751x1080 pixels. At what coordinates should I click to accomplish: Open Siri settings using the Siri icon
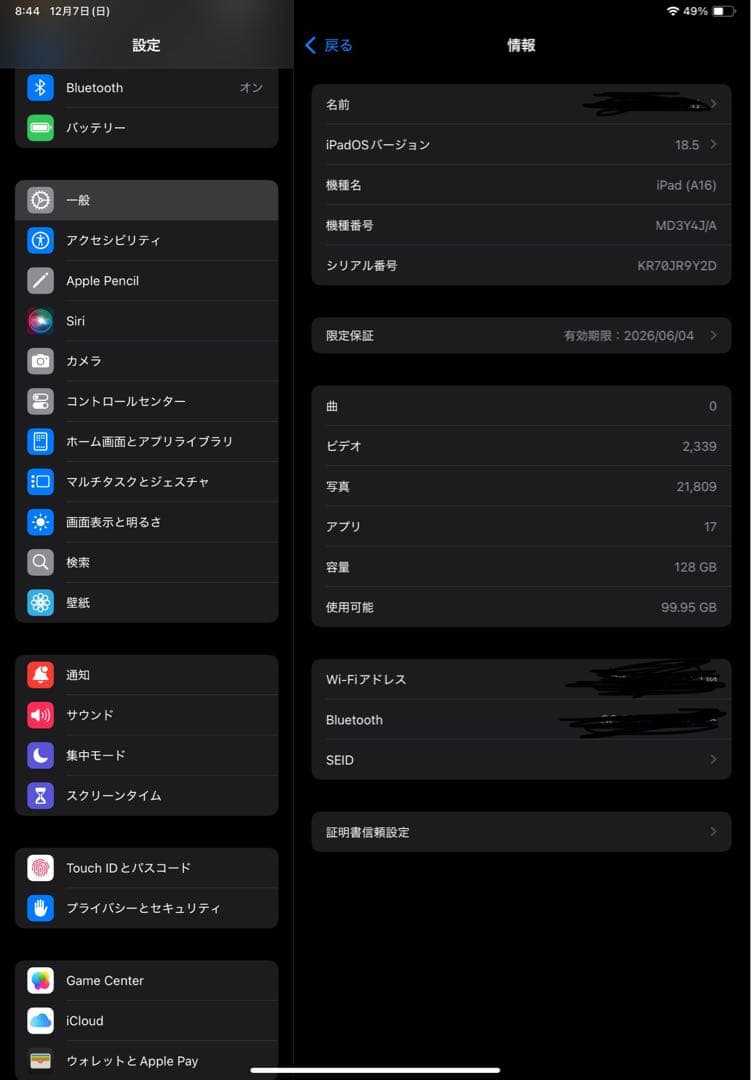point(40,321)
